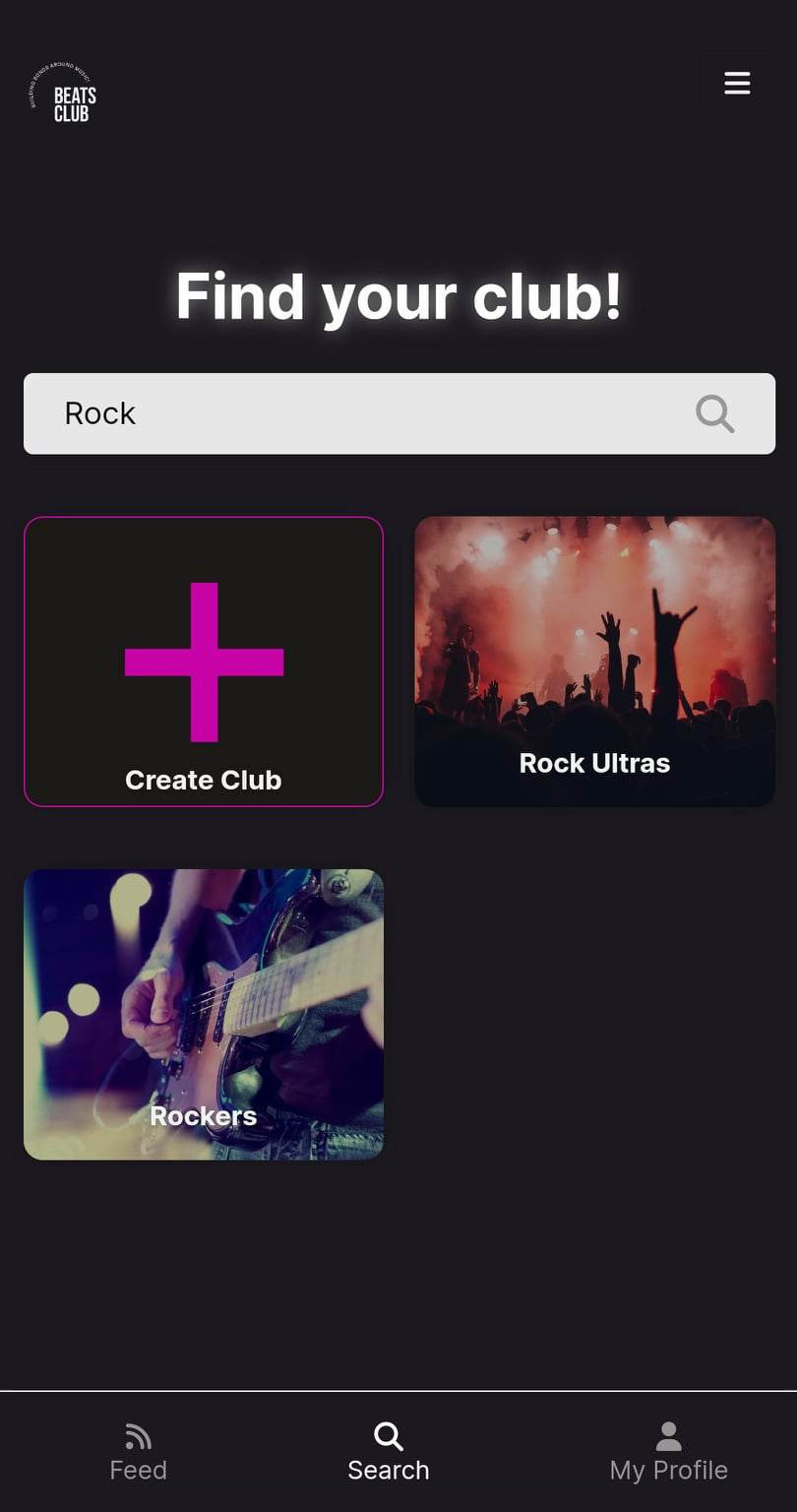Tap the magnifier icon in search box
The width and height of the screenshot is (797, 1512).
[714, 413]
